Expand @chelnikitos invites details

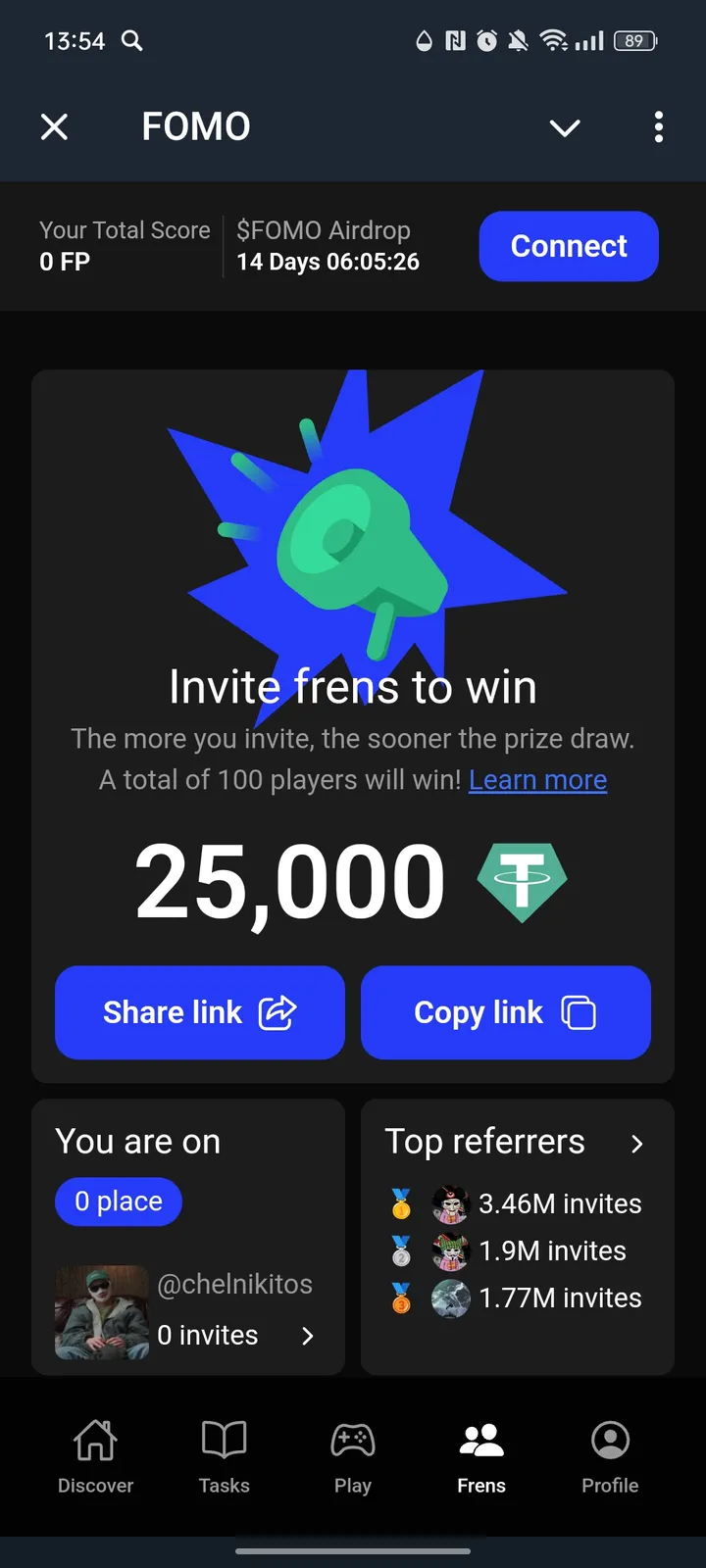[307, 1336]
